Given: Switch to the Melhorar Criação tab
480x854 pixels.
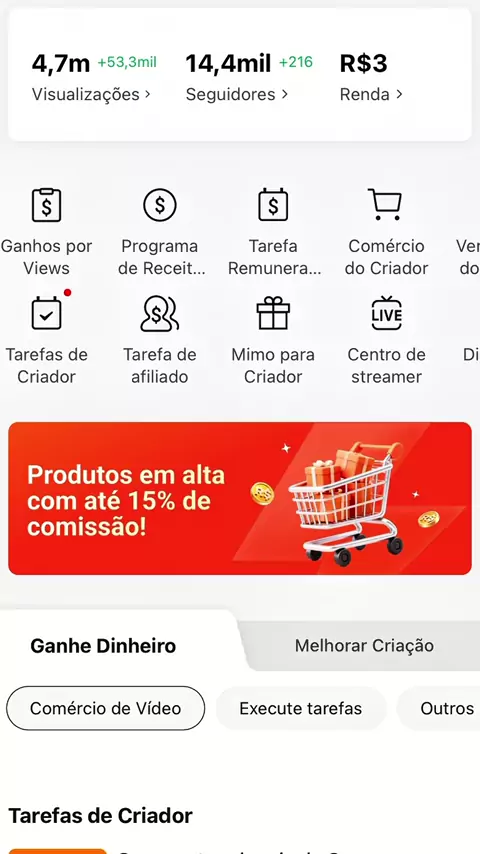Looking at the screenshot, I should [364, 646].
